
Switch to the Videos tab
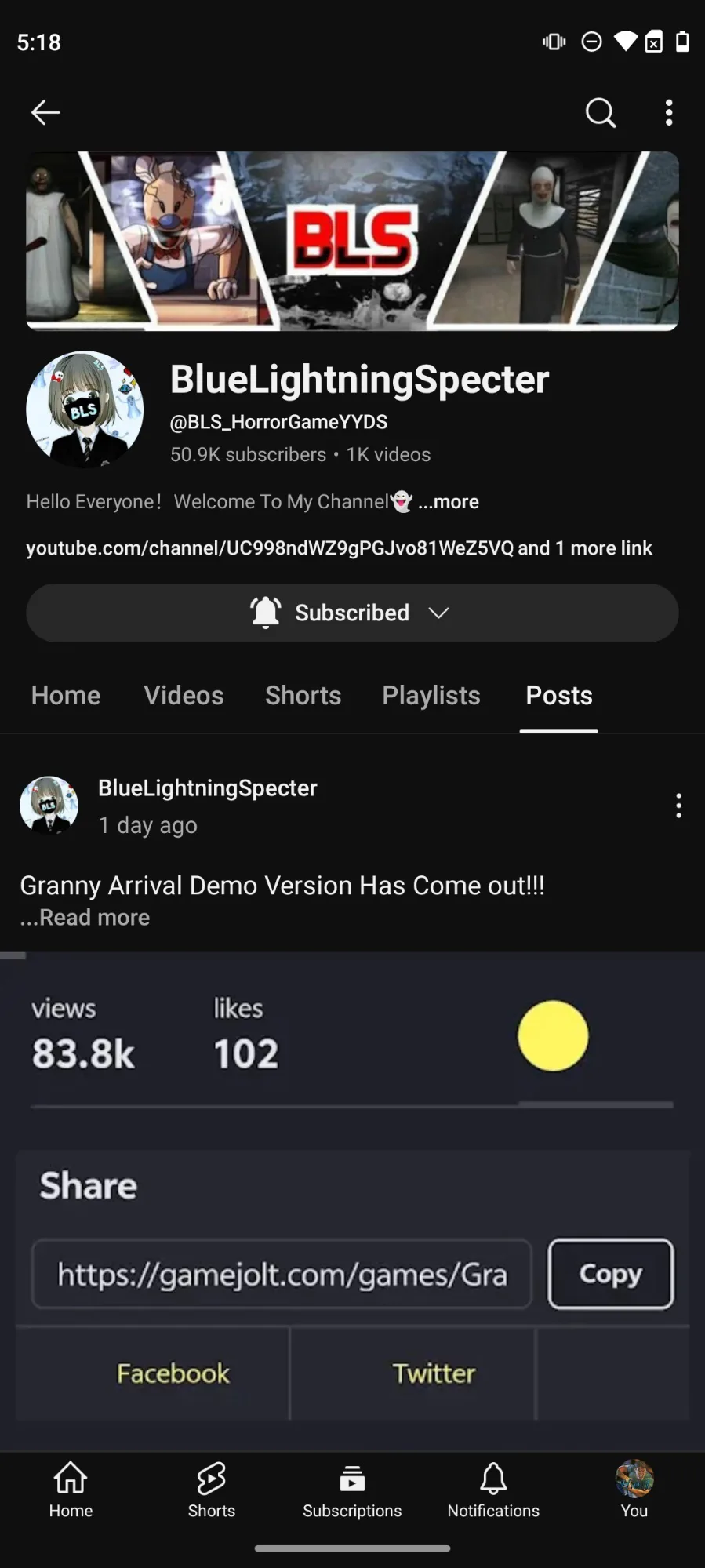pos(184,696)
